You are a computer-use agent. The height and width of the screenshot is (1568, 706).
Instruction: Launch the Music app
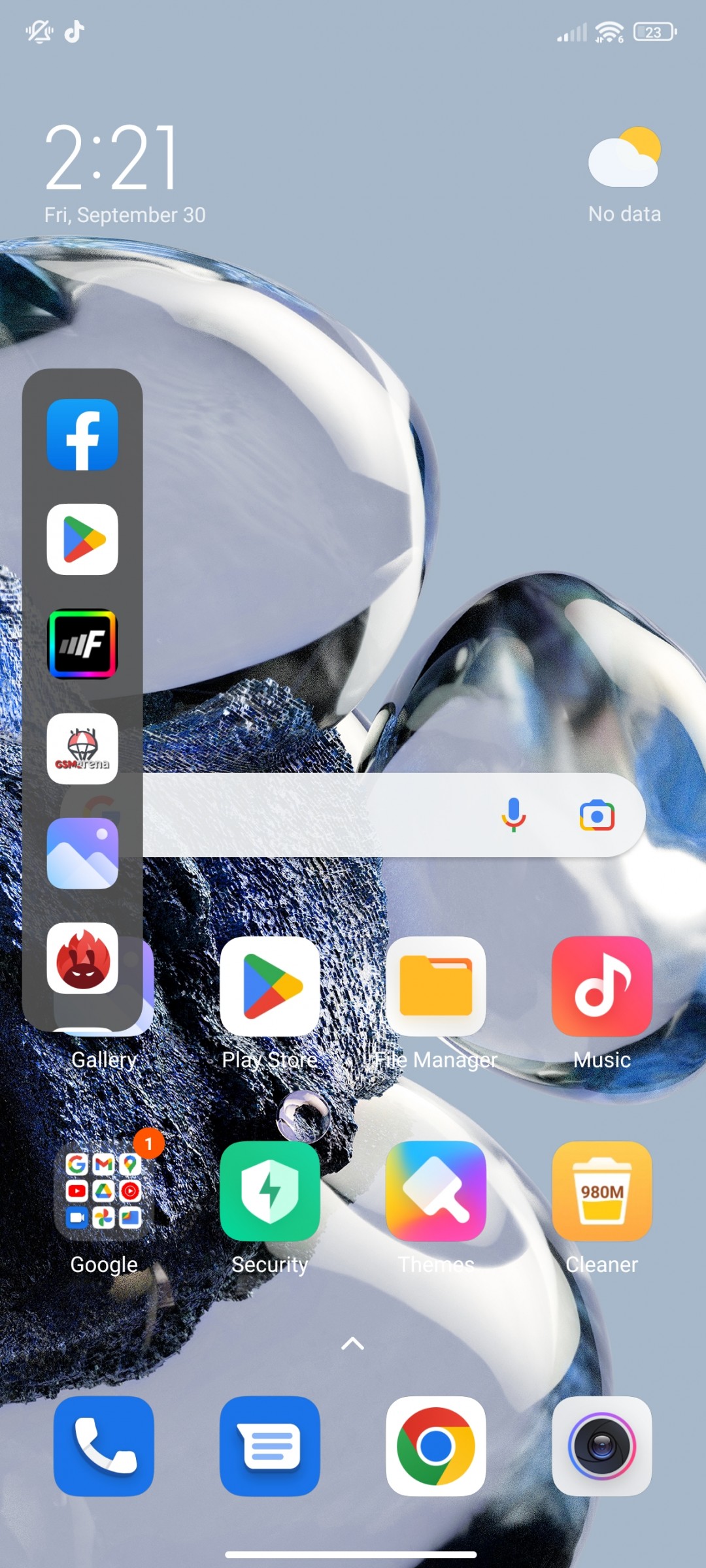602,986
